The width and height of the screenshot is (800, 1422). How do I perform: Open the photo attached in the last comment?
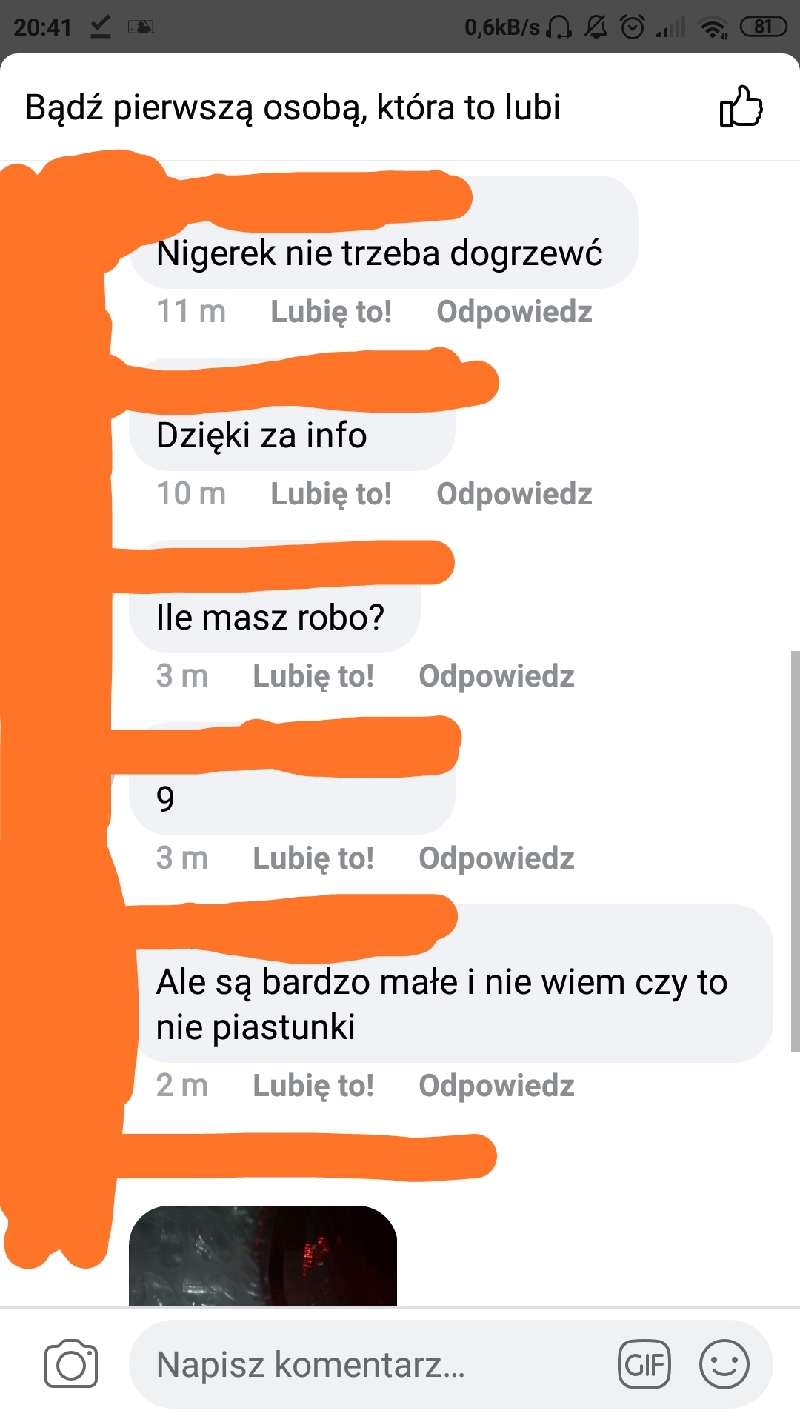tap(263, 1256)
